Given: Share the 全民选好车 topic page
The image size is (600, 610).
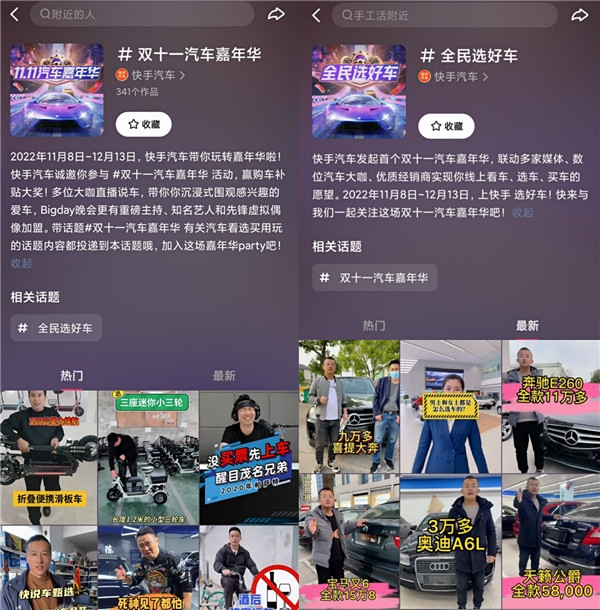Looking at the screenshot, I should [579, 15].
